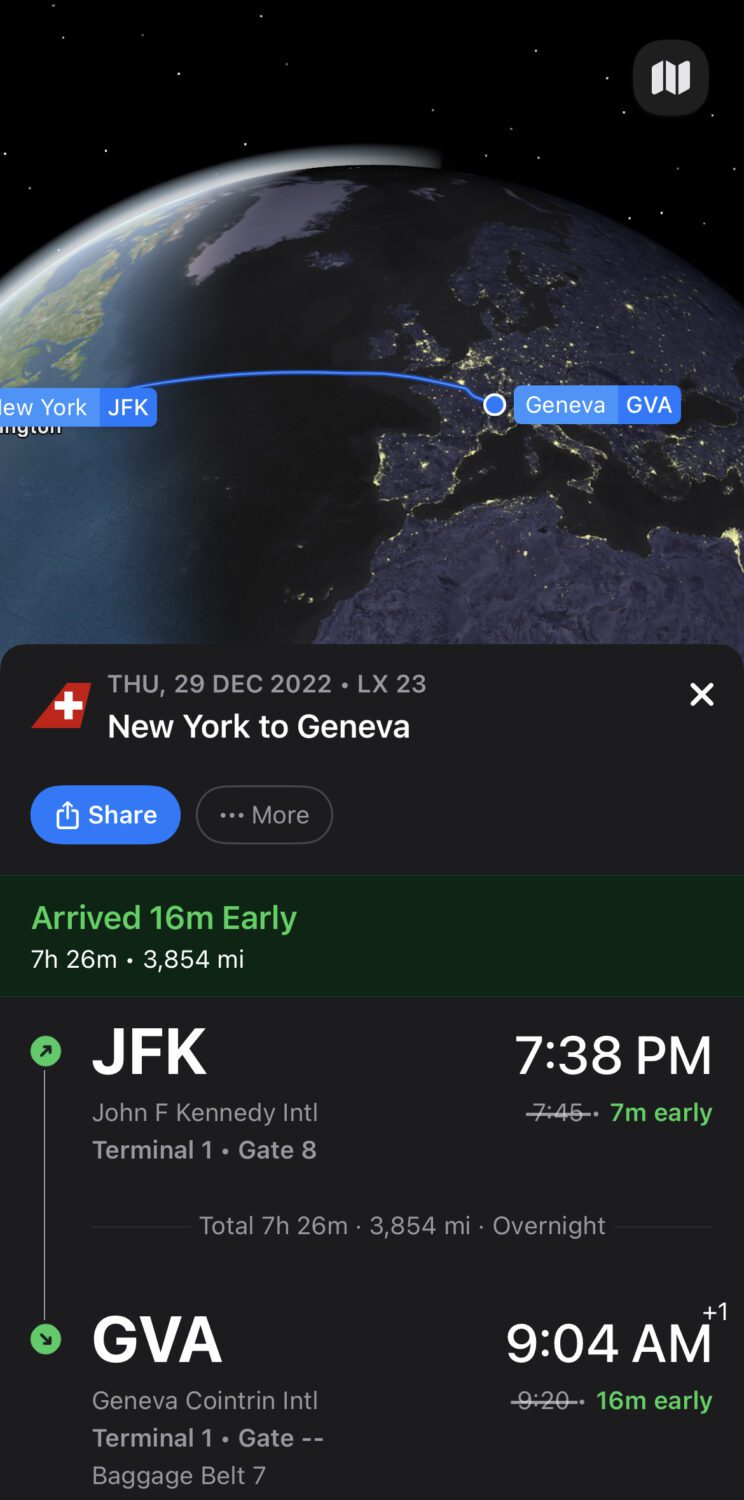The height and width of the screenshot is (1500, 744).
Task: Click the Terminal 1 Gate 8 details
Action: click(203, 1149)
